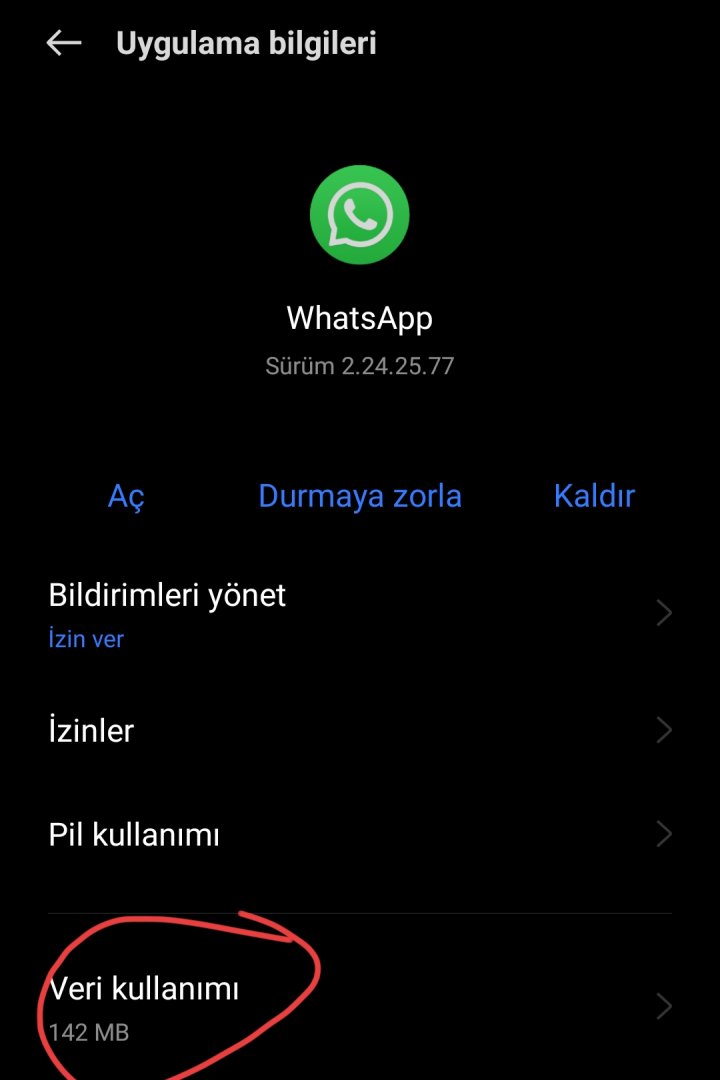The height and width of the screenshot is (1080, 720).
Task: Tap Kaldır to uninstall WhatsApp
Action: point(594,496)
